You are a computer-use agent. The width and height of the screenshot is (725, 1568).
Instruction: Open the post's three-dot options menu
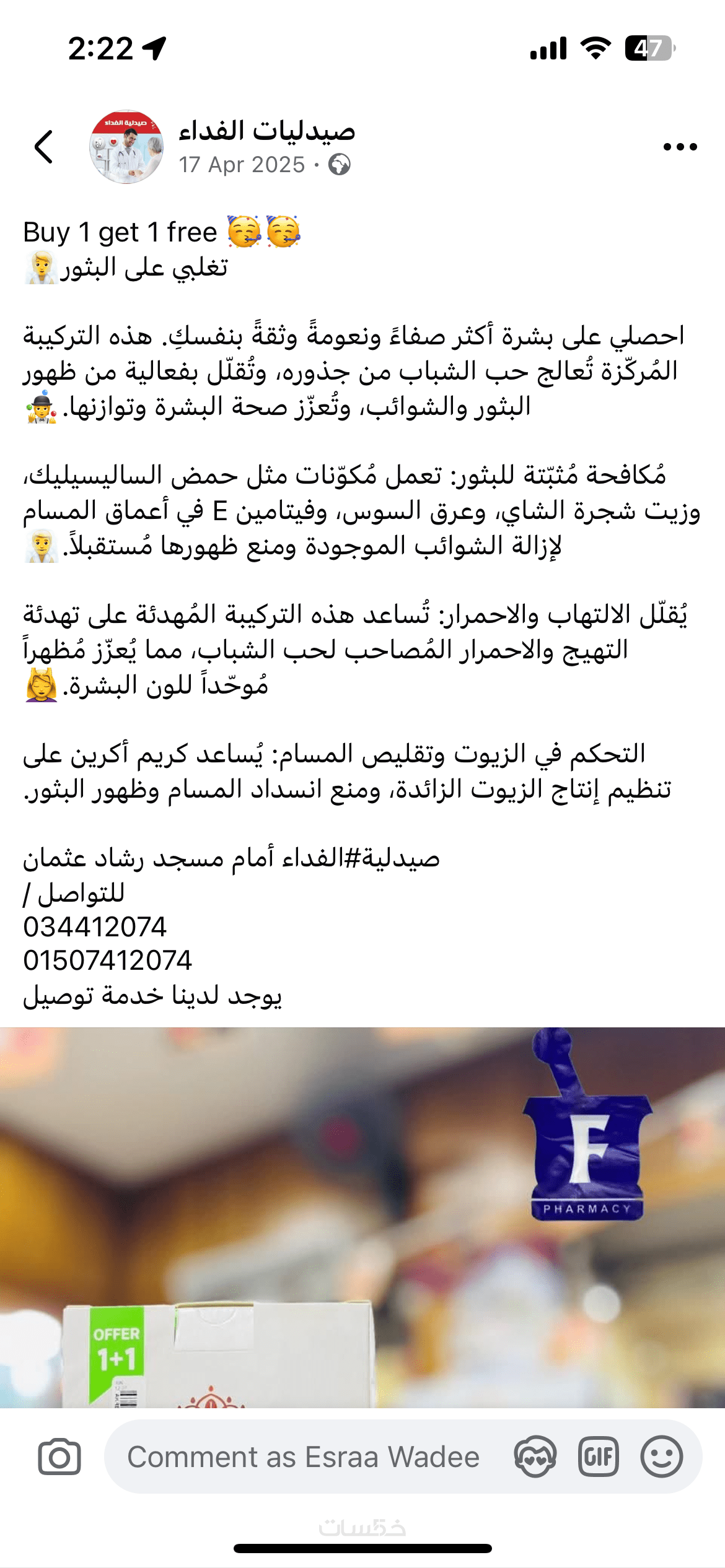(x=680, y=147)
